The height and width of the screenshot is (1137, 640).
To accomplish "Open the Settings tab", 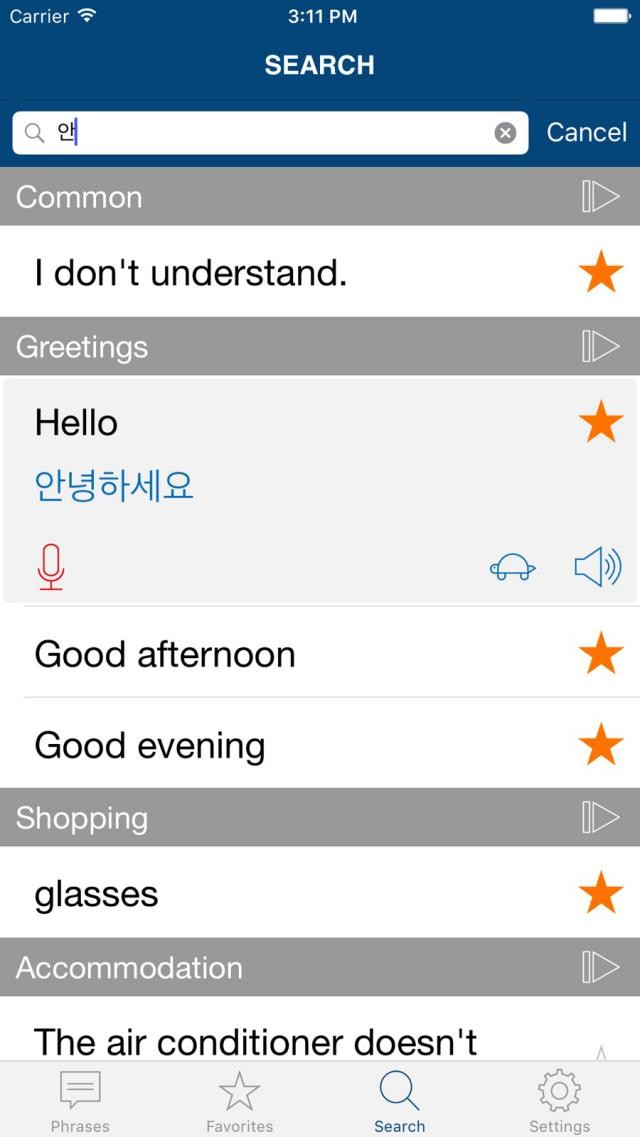I will pyautogui.click(x=559, y=1100).
